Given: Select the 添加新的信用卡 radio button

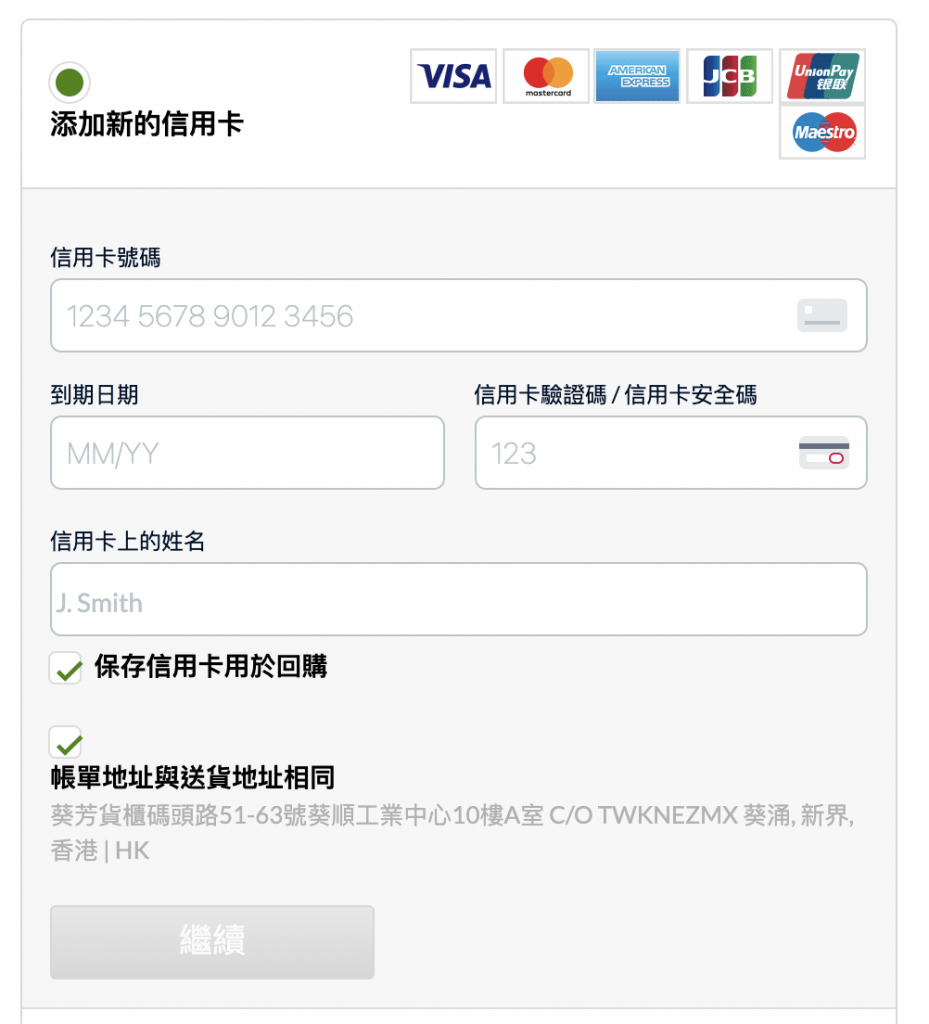Looking at the screenshot, I should [69, 81].
